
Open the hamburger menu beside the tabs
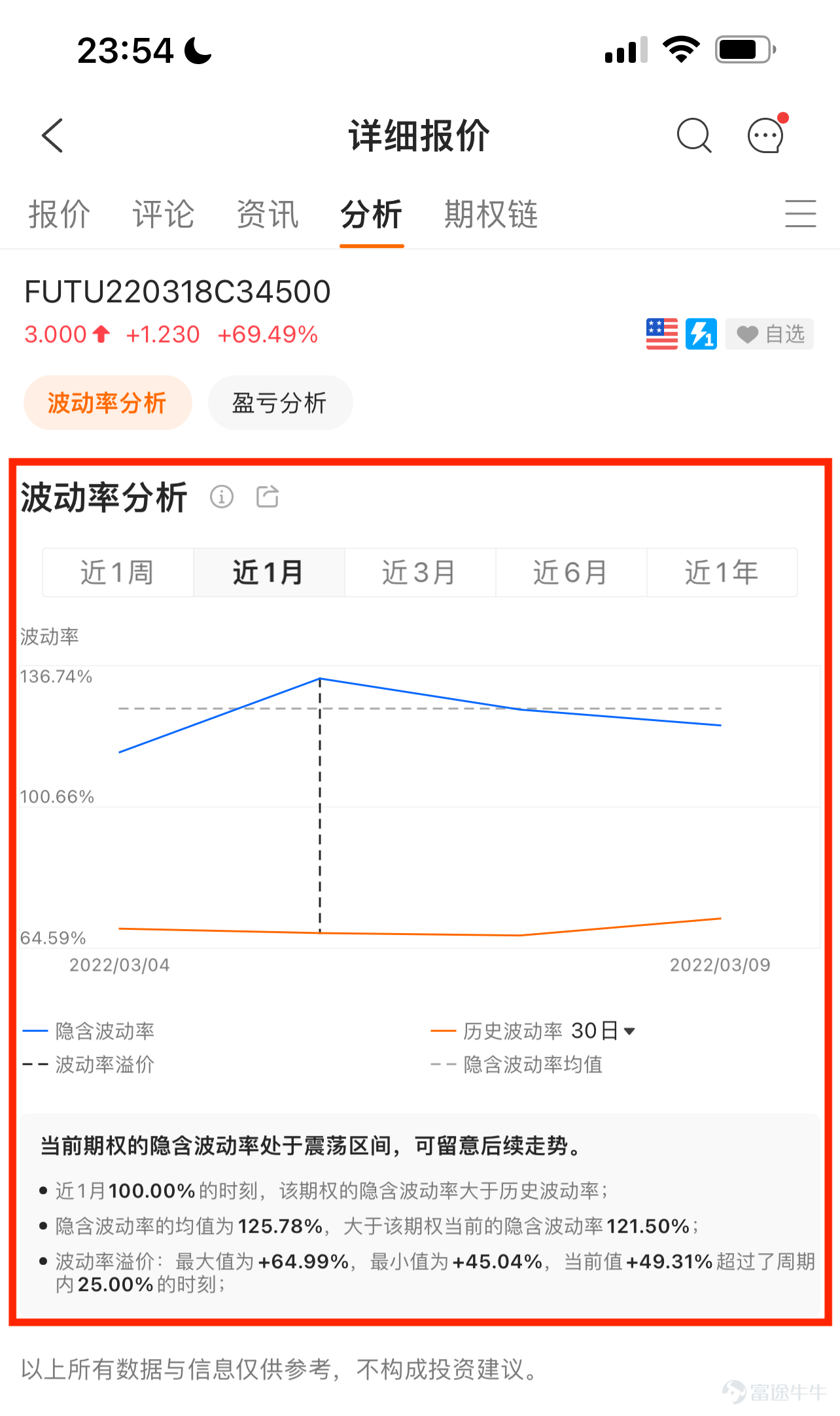[x=800, y=214]
